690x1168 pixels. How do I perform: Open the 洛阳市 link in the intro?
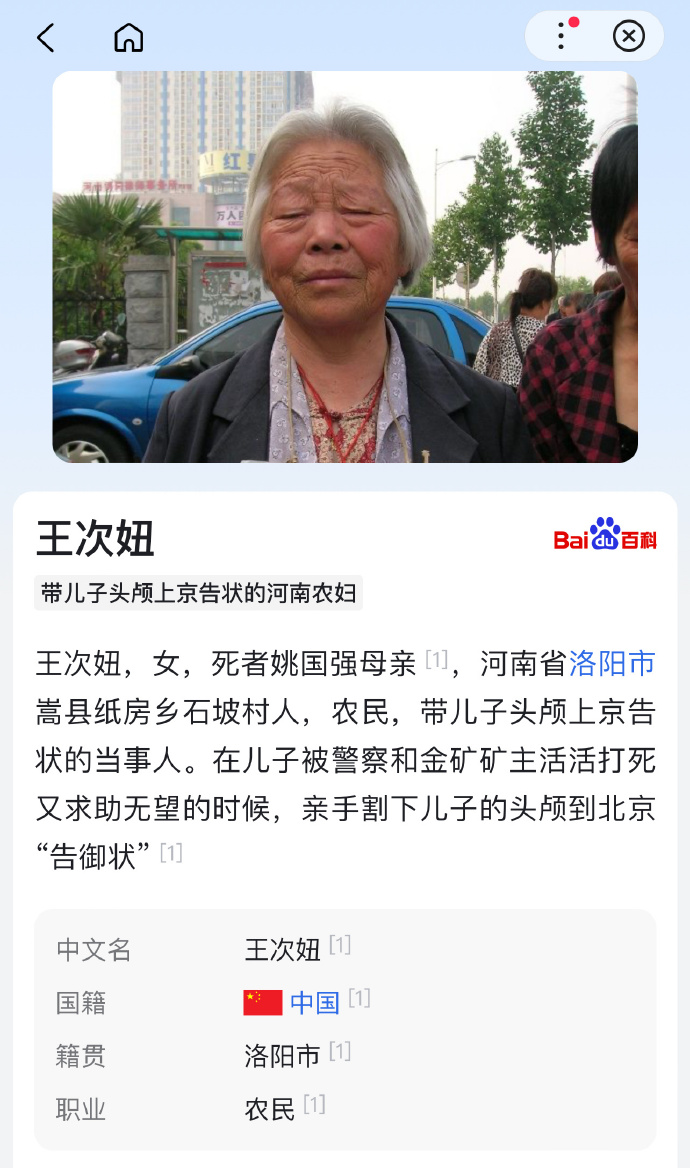coord(612,663)
